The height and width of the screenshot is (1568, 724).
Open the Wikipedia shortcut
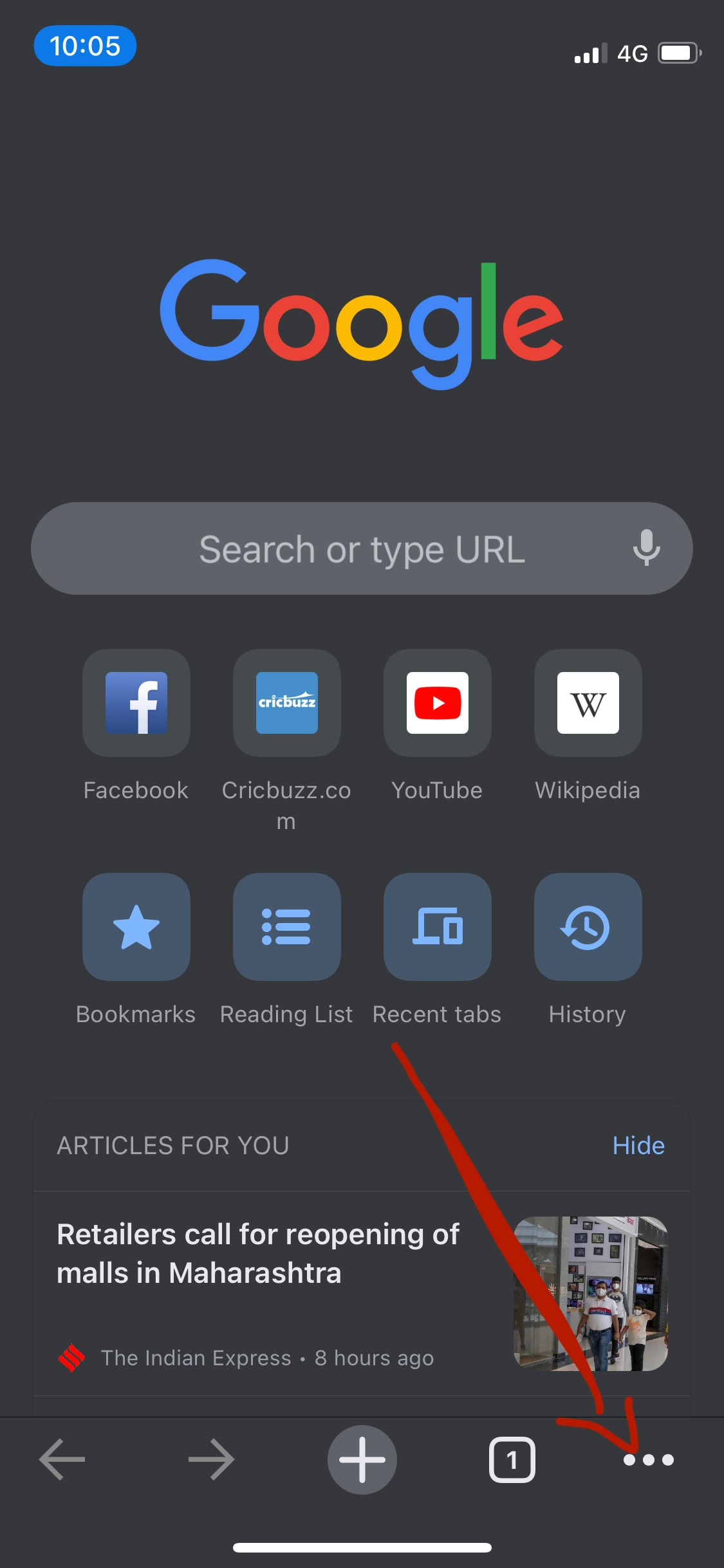[x=588, y=703]
